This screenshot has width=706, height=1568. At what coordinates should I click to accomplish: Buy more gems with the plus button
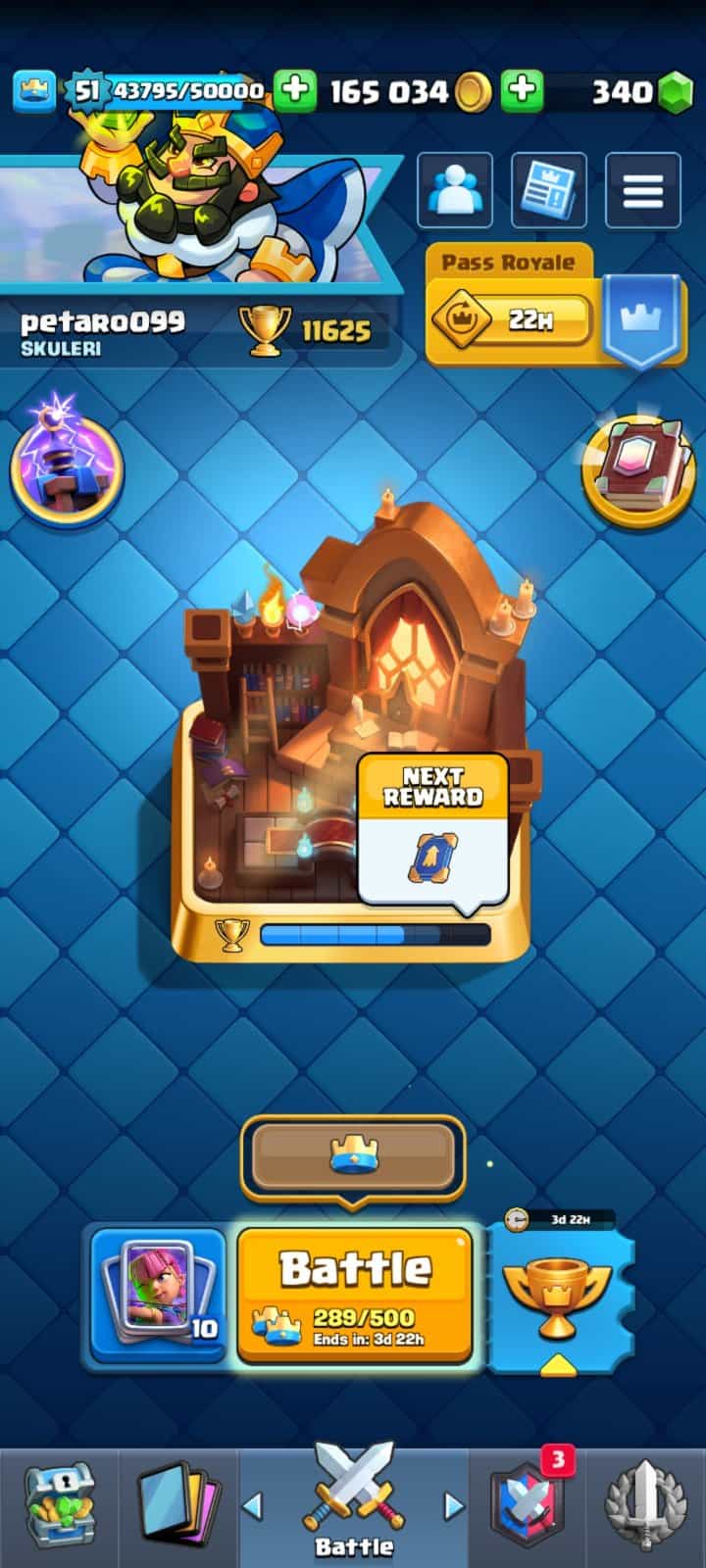click(523, 91)
